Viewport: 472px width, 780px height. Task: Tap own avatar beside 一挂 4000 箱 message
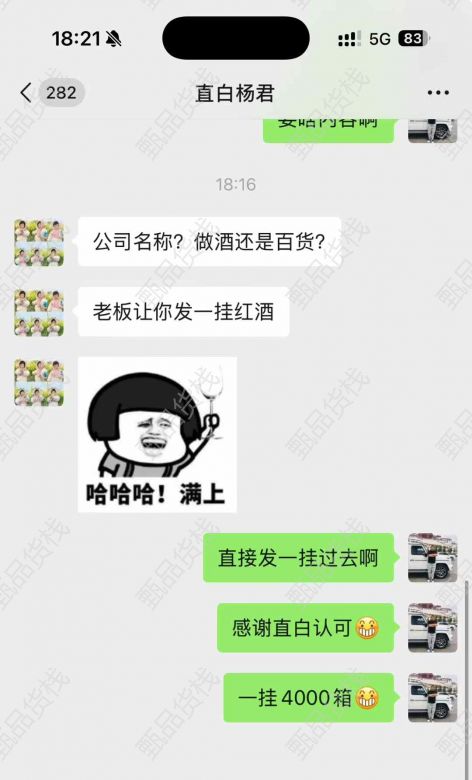(432, 697)
